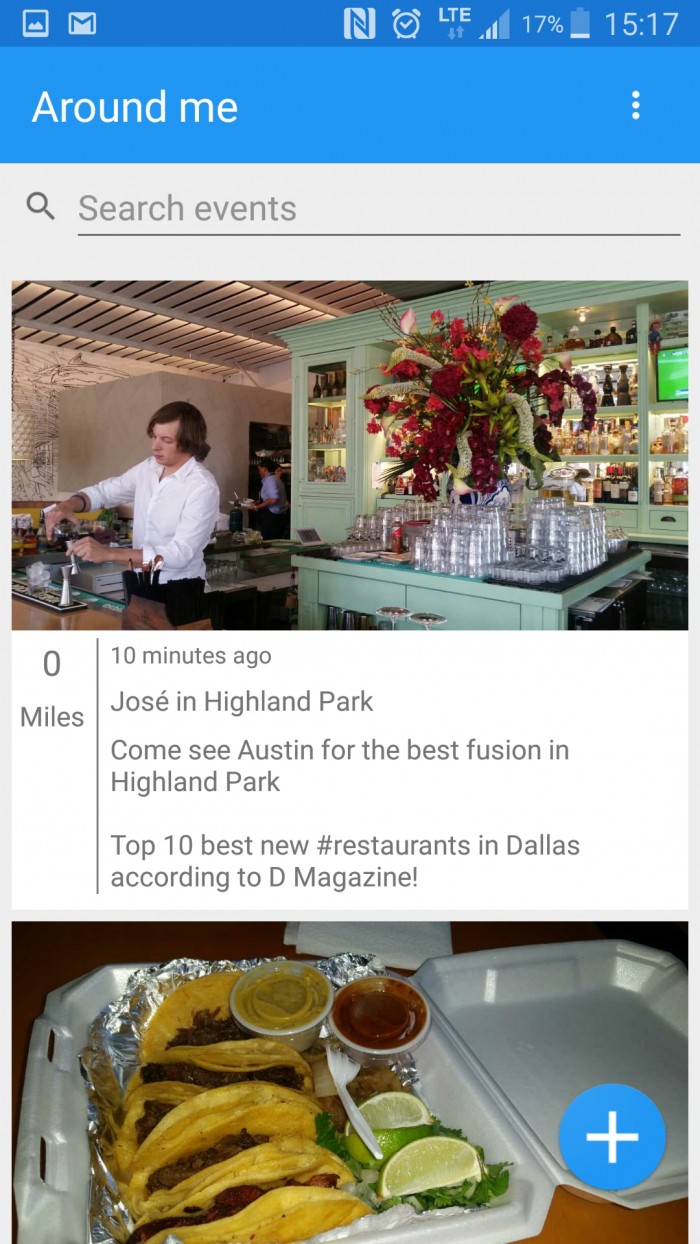Open the overflow menu
The height and width of the screenshot is (1244, 700).
[x=635, y=106]
